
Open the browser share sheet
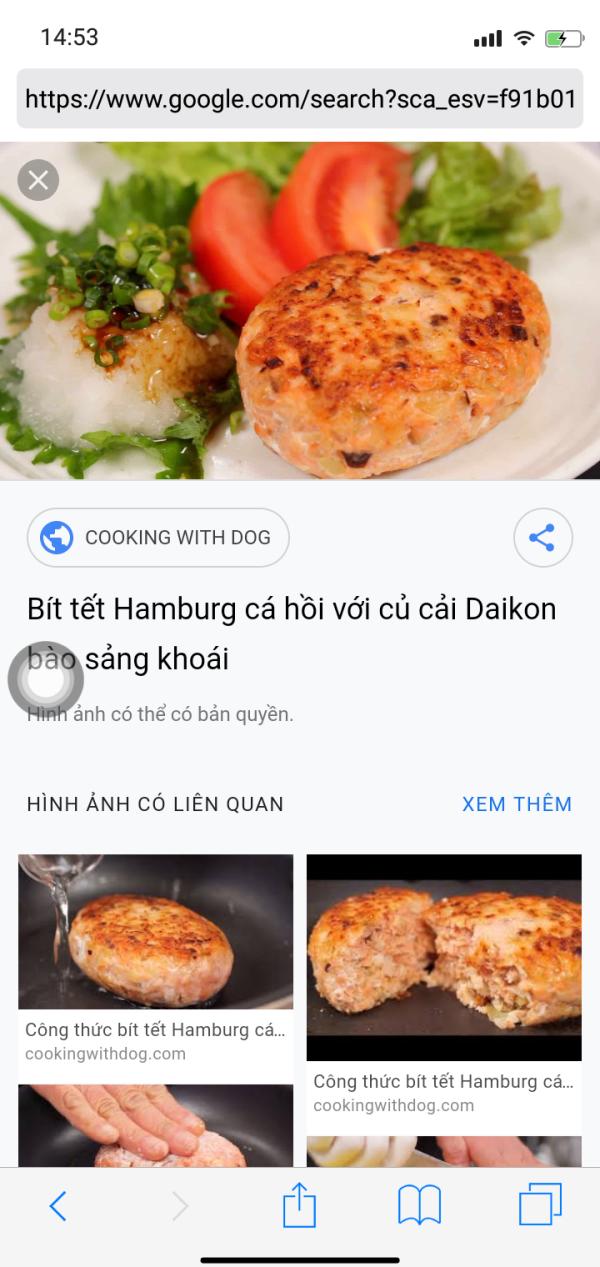pyautogui.click(x=299, y=1206)
